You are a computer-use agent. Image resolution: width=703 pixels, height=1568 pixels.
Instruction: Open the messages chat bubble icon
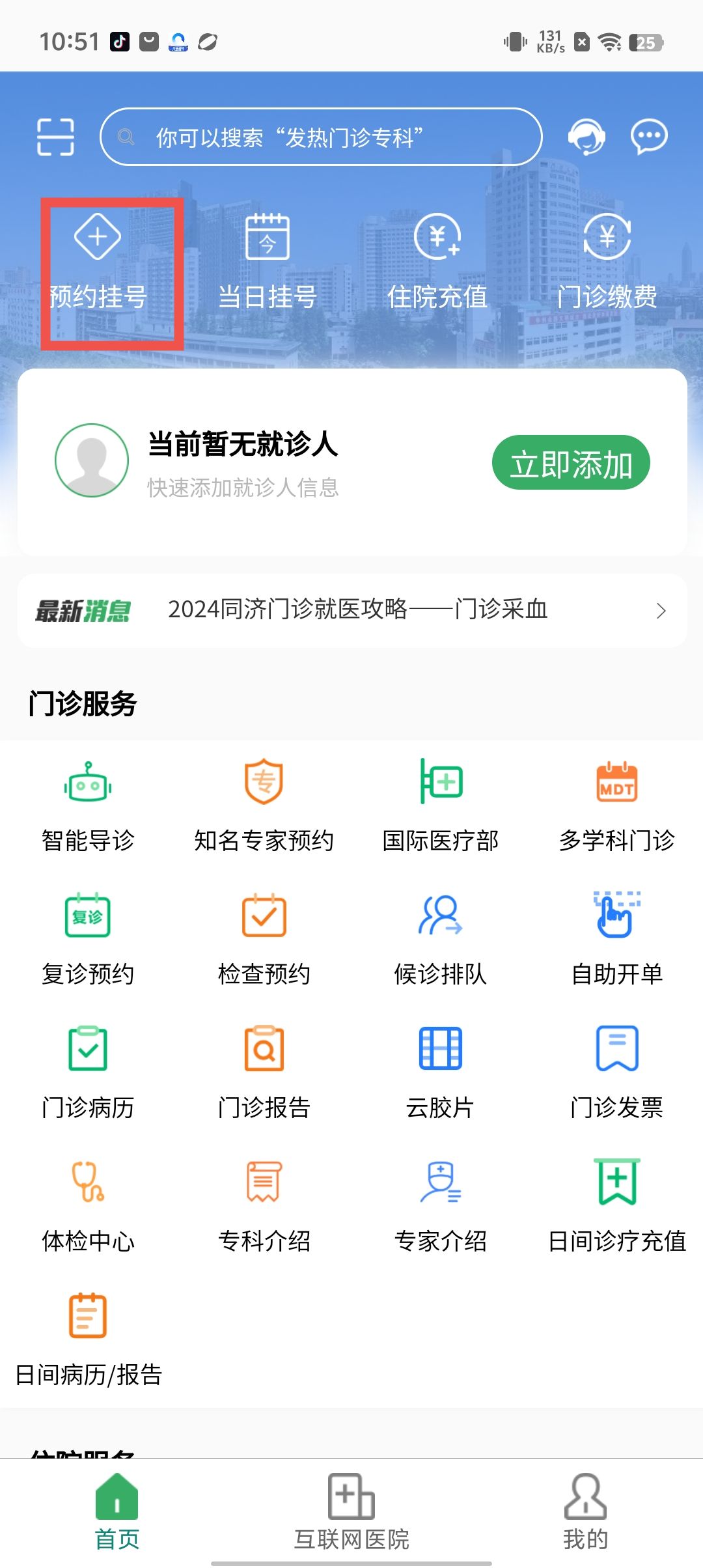(x=649, y=137)
